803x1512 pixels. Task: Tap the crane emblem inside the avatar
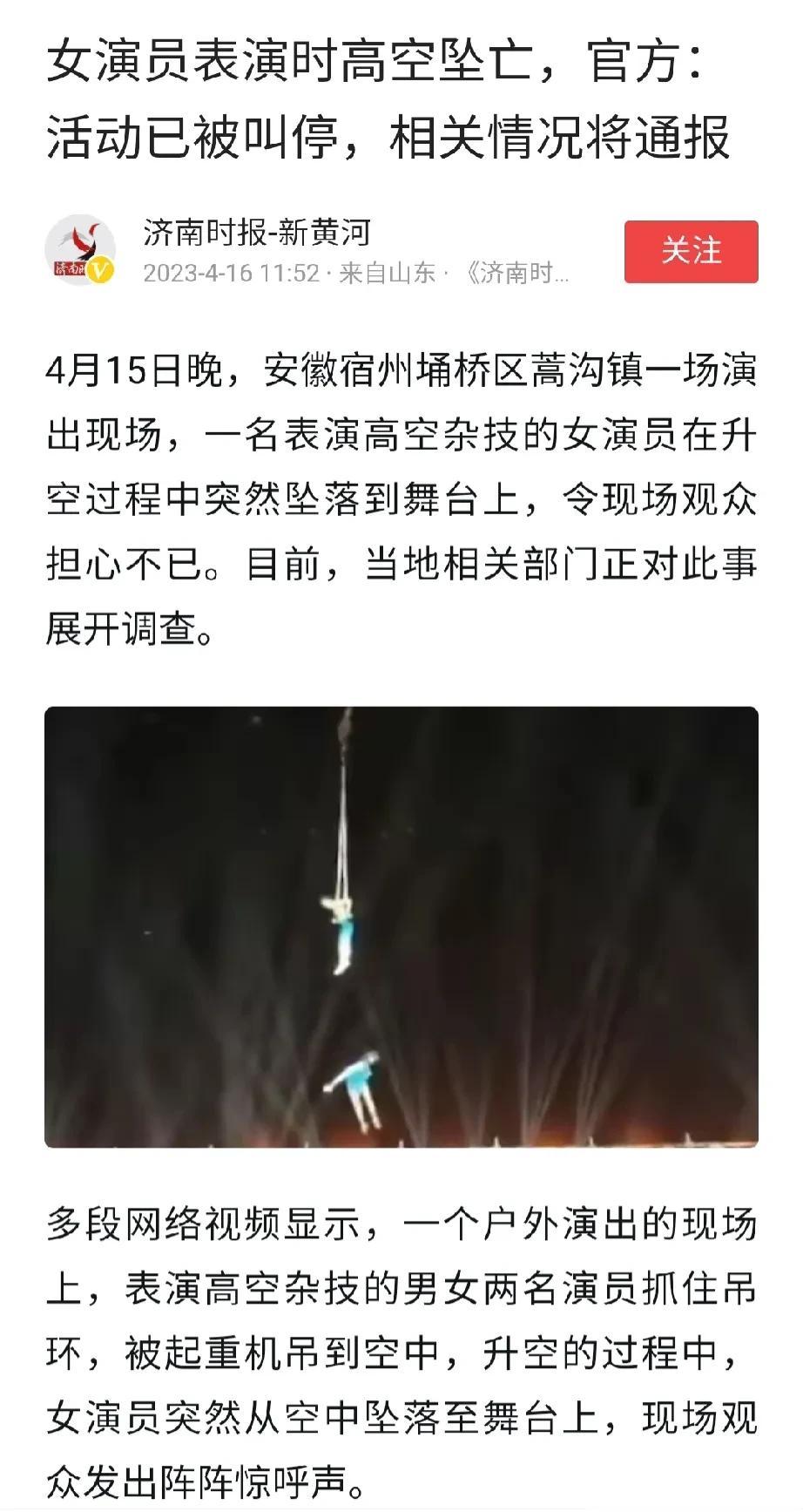tap(83, 240)
